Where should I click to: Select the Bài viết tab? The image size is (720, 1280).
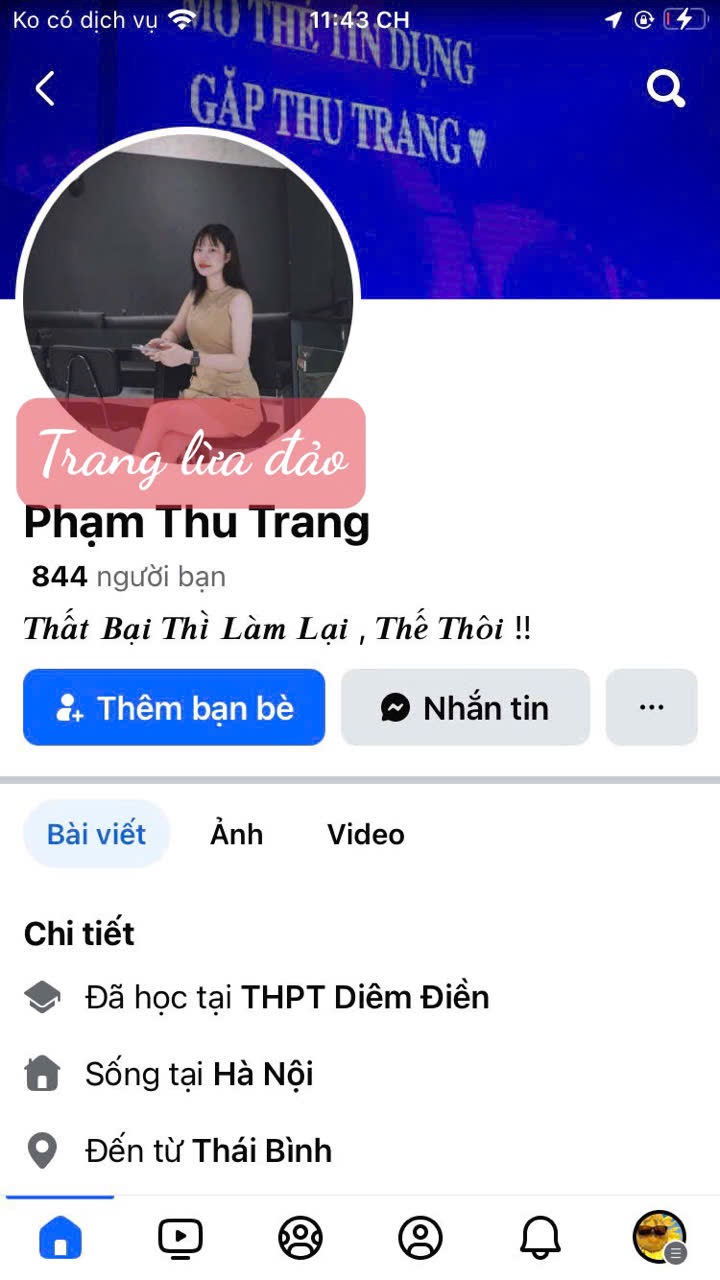click(97, 834)
